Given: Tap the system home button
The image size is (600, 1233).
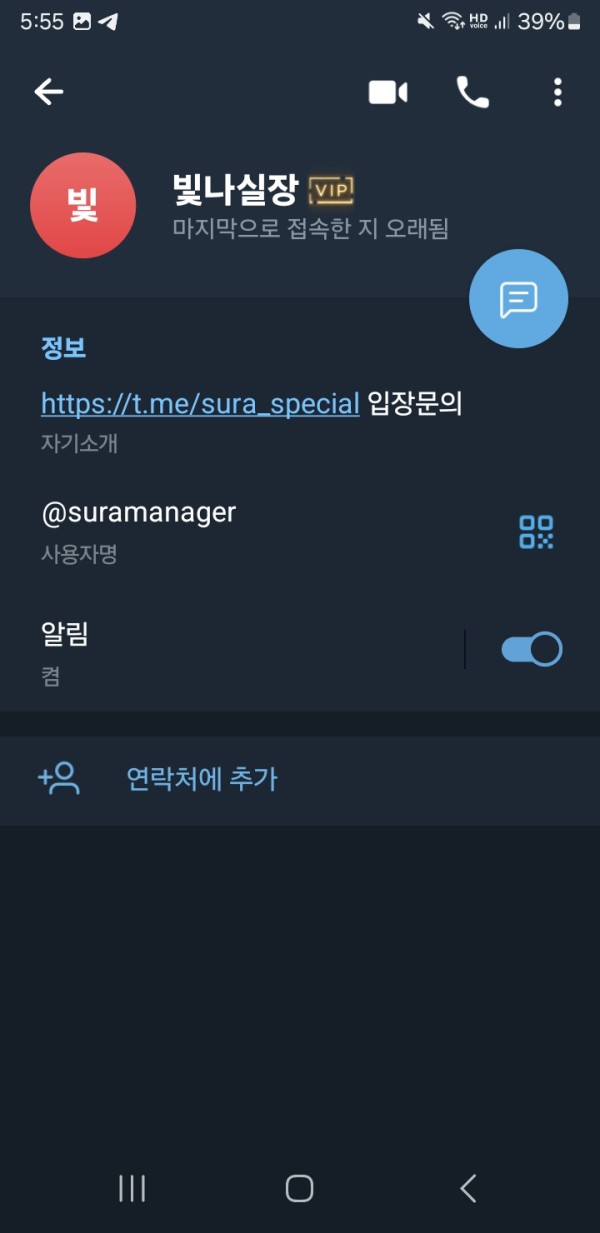Looking at the screenshot, I should 299,1188.
